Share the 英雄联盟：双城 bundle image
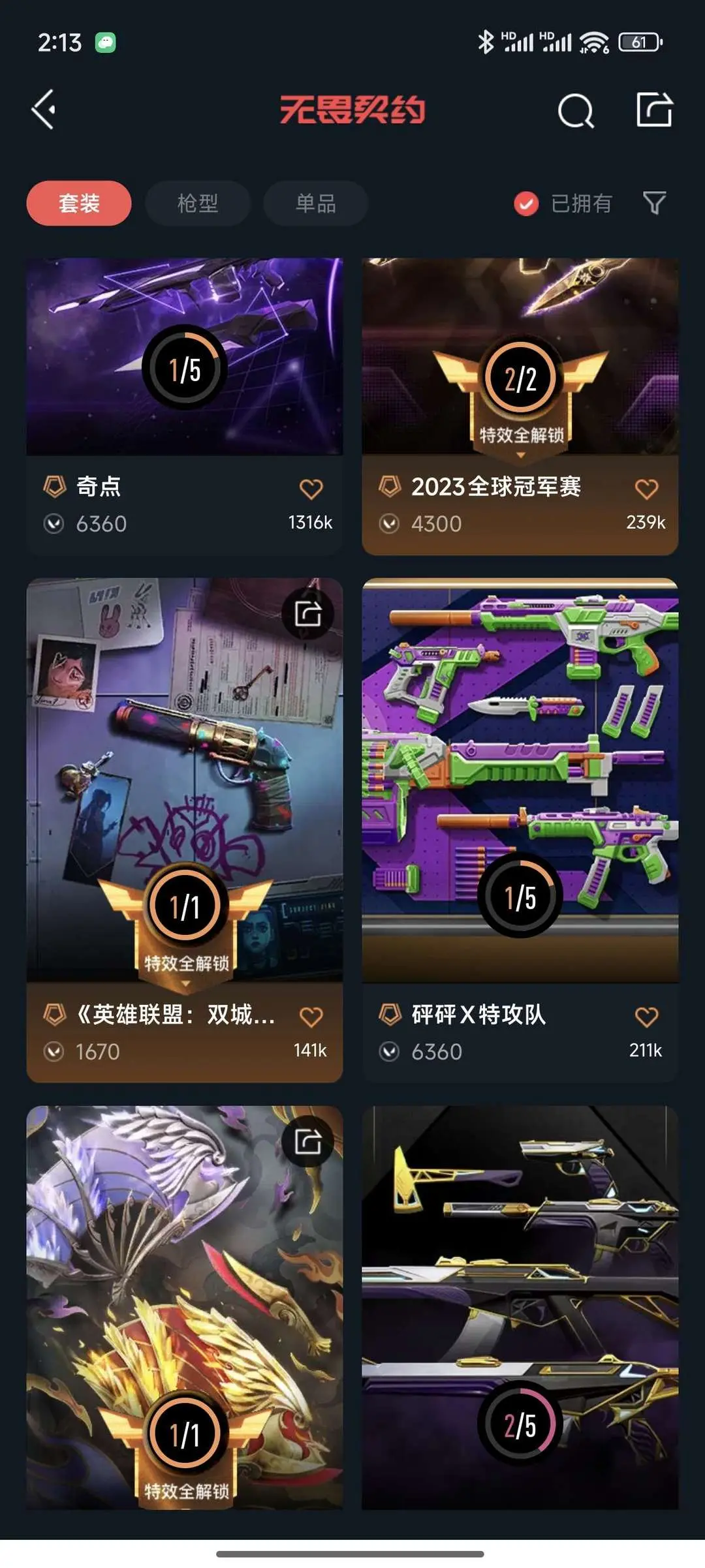705x1568 pixels. (308, 613)
